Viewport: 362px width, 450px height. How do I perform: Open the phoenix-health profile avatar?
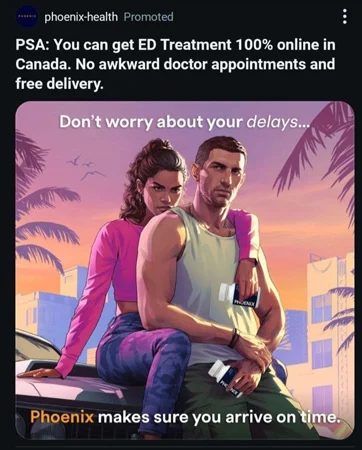point(27,16)
